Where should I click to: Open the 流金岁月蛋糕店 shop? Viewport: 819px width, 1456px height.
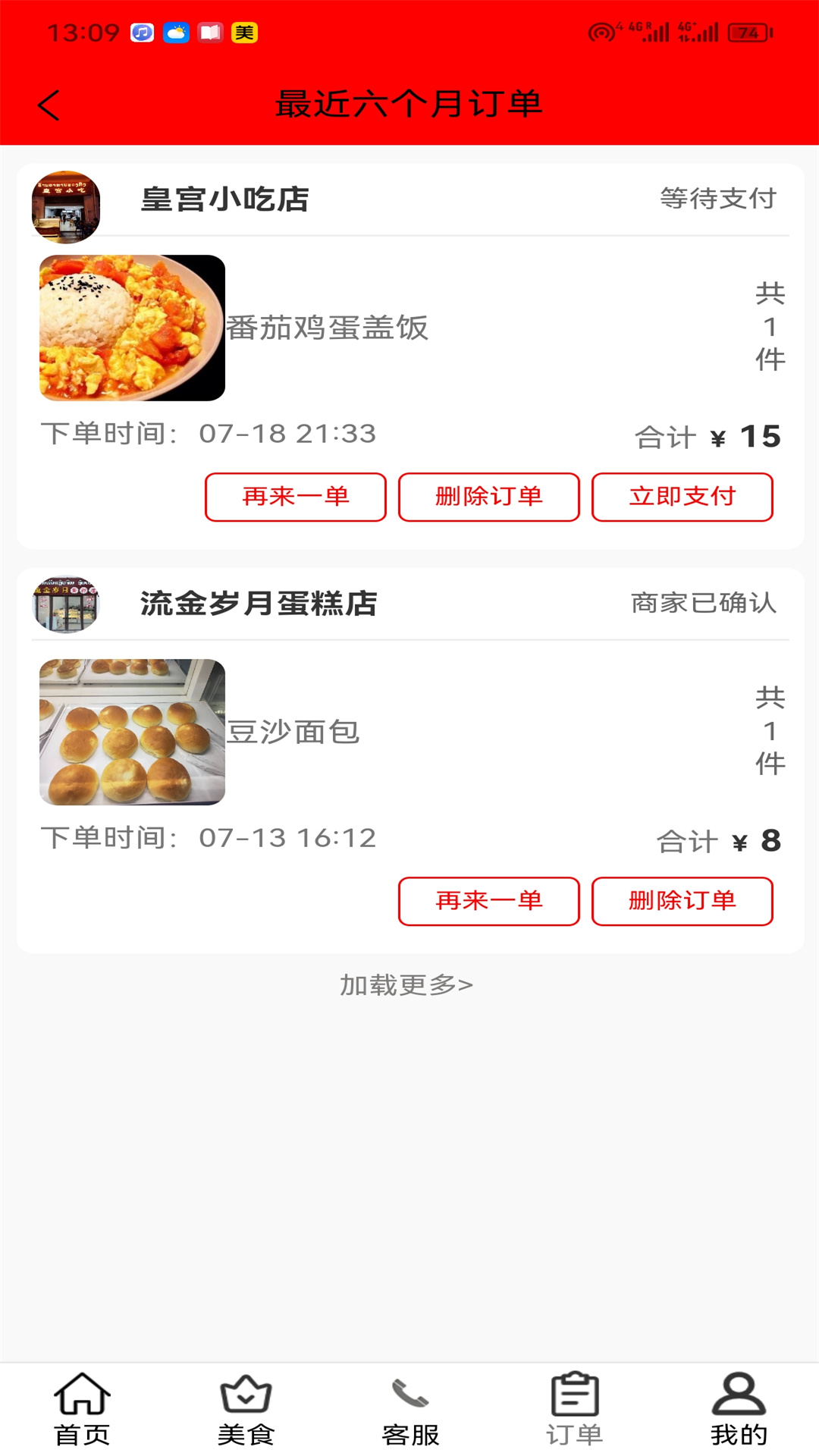(258, 604)
